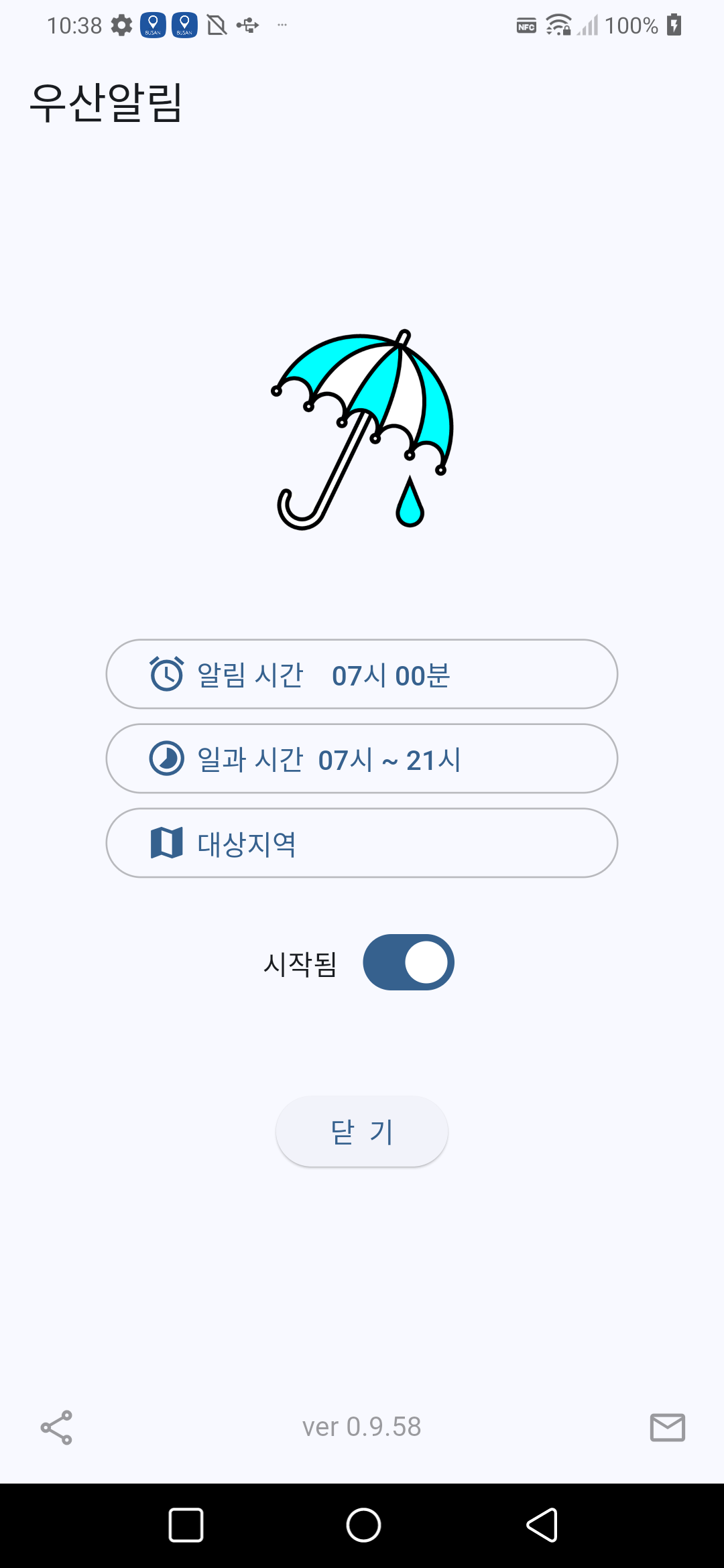Open the 일과 시간 daily hours setting
The image size is (724, 1568).
(x=361, y=759)
